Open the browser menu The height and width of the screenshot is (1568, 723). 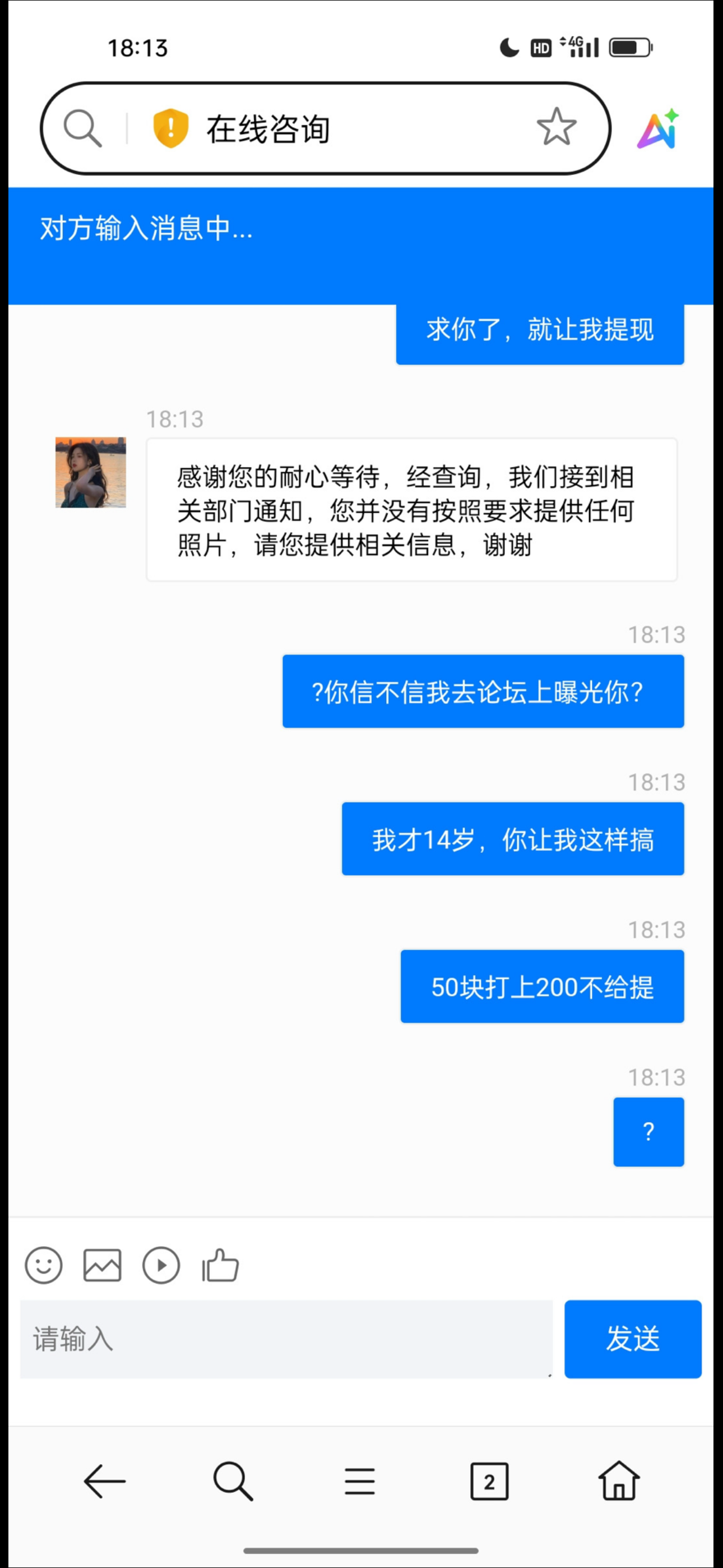click(360, 1481)
